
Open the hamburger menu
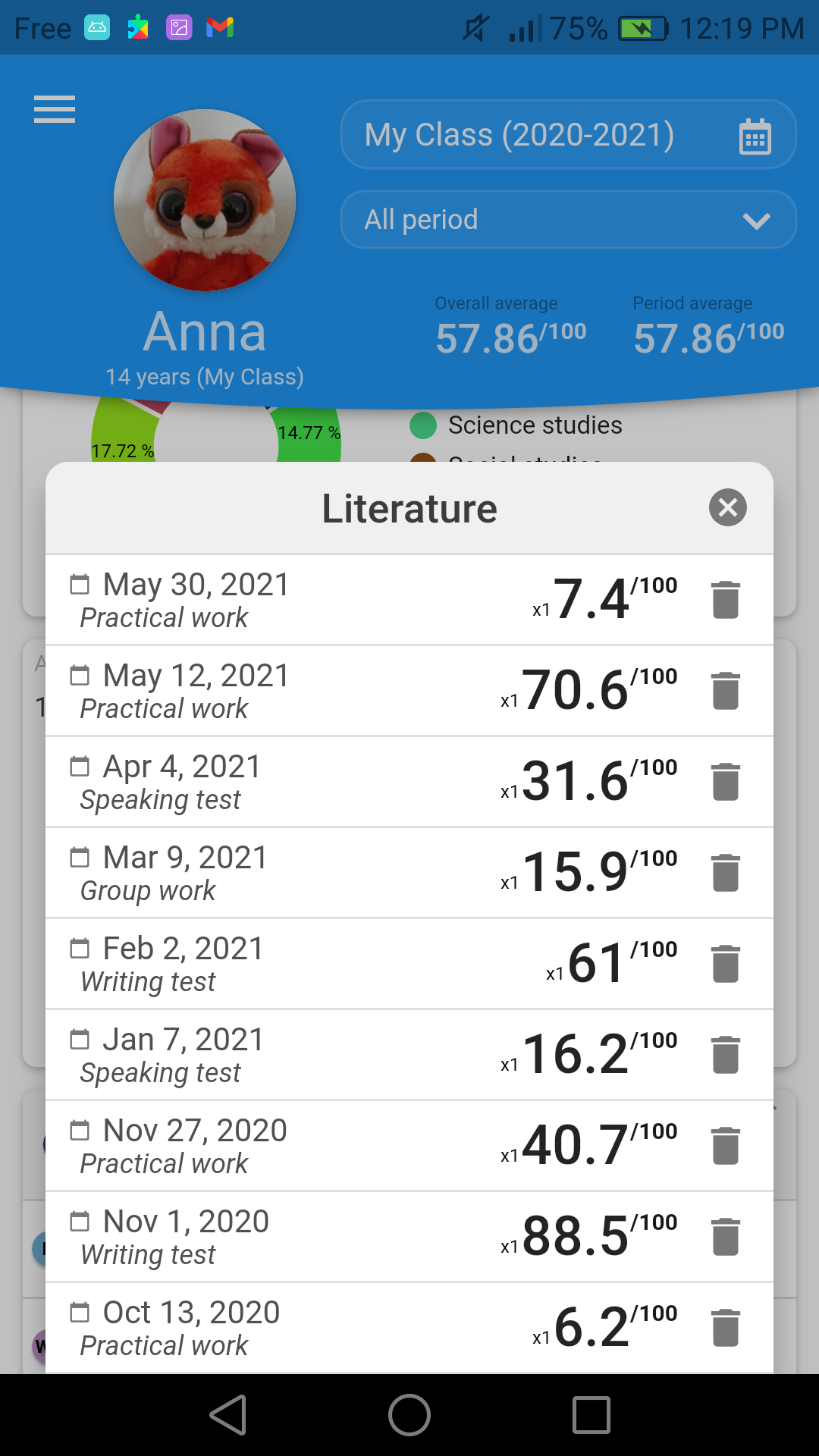[x=55, y=109]
